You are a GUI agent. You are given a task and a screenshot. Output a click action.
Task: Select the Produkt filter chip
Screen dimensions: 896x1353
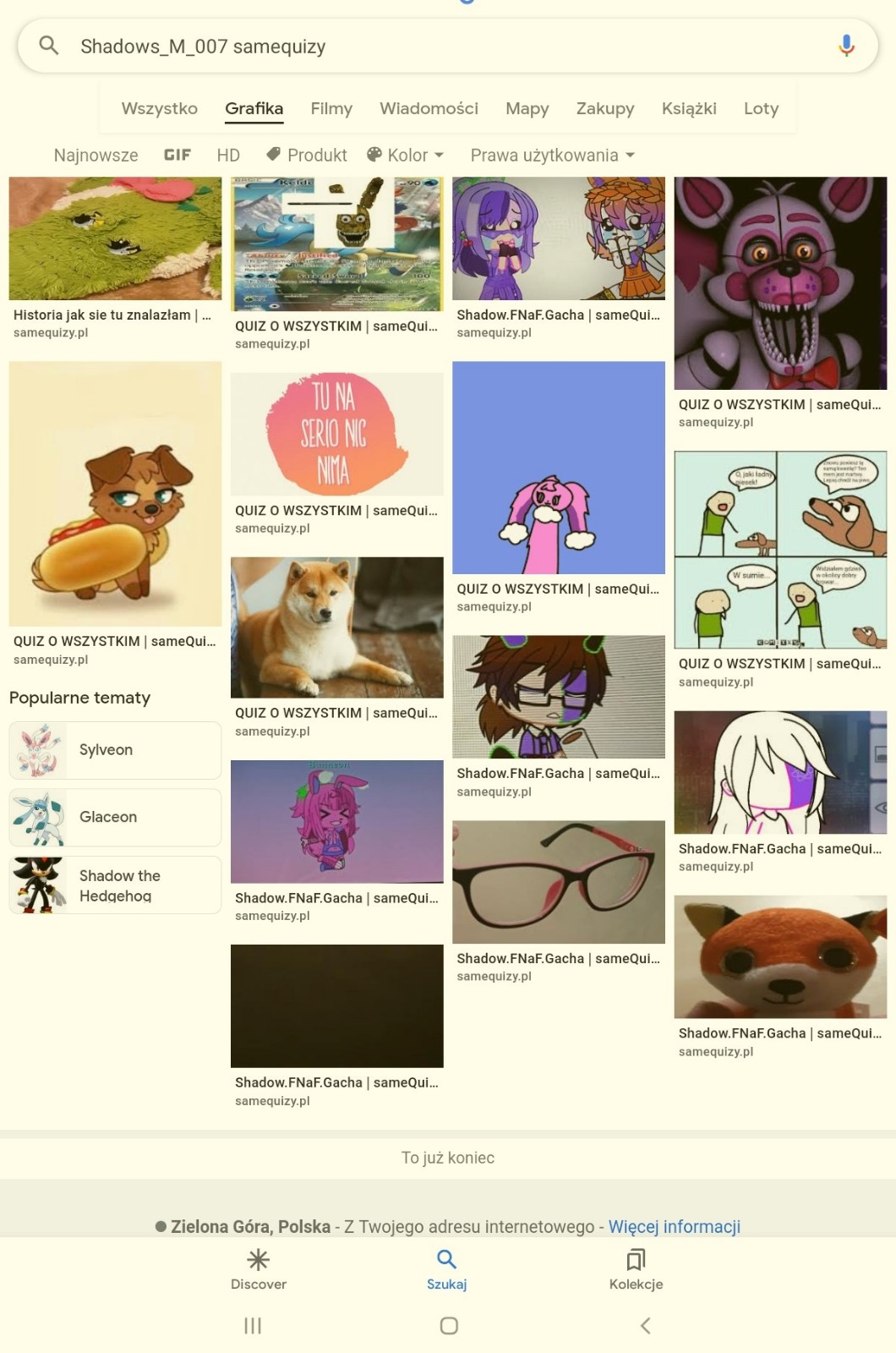pos(306,156)
